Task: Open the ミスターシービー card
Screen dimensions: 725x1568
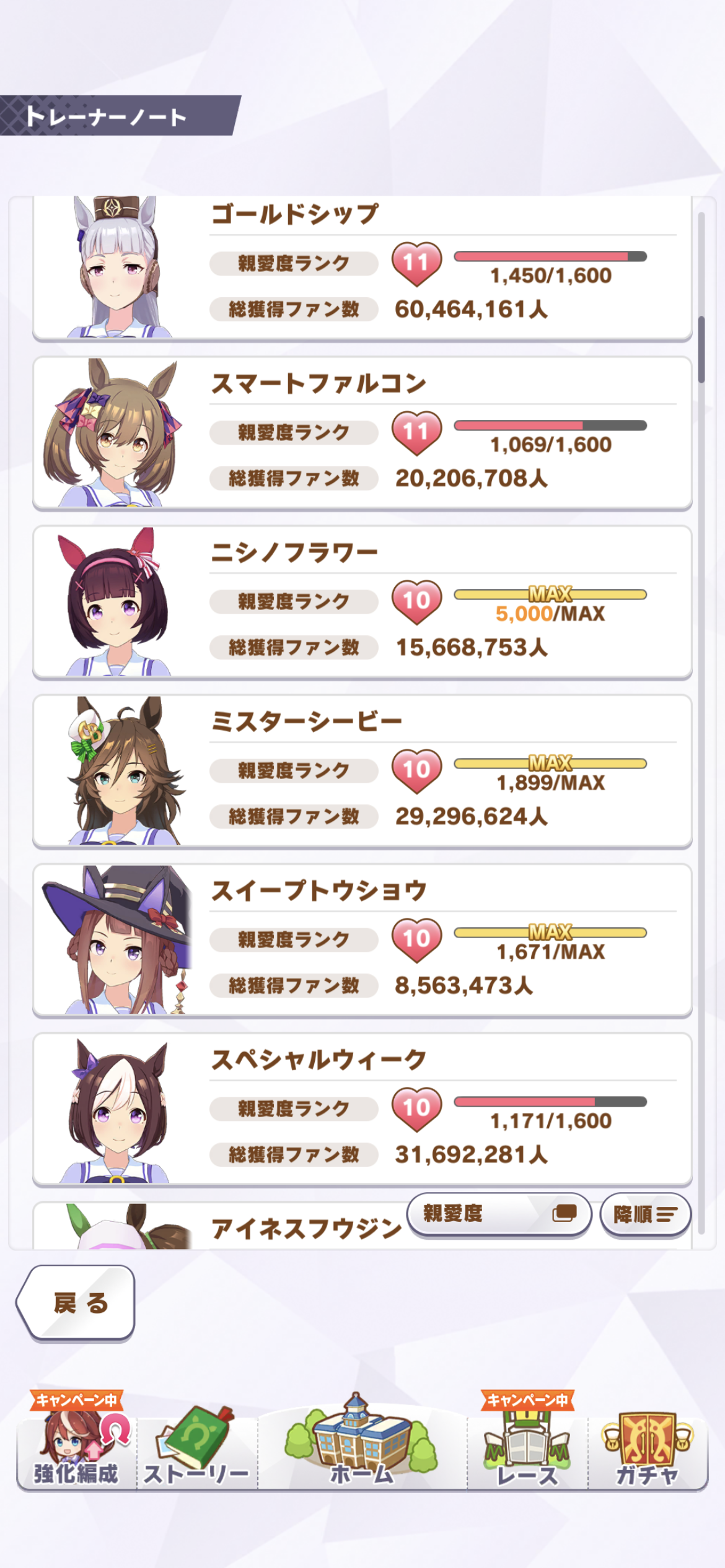Action: tap(362, 771)
